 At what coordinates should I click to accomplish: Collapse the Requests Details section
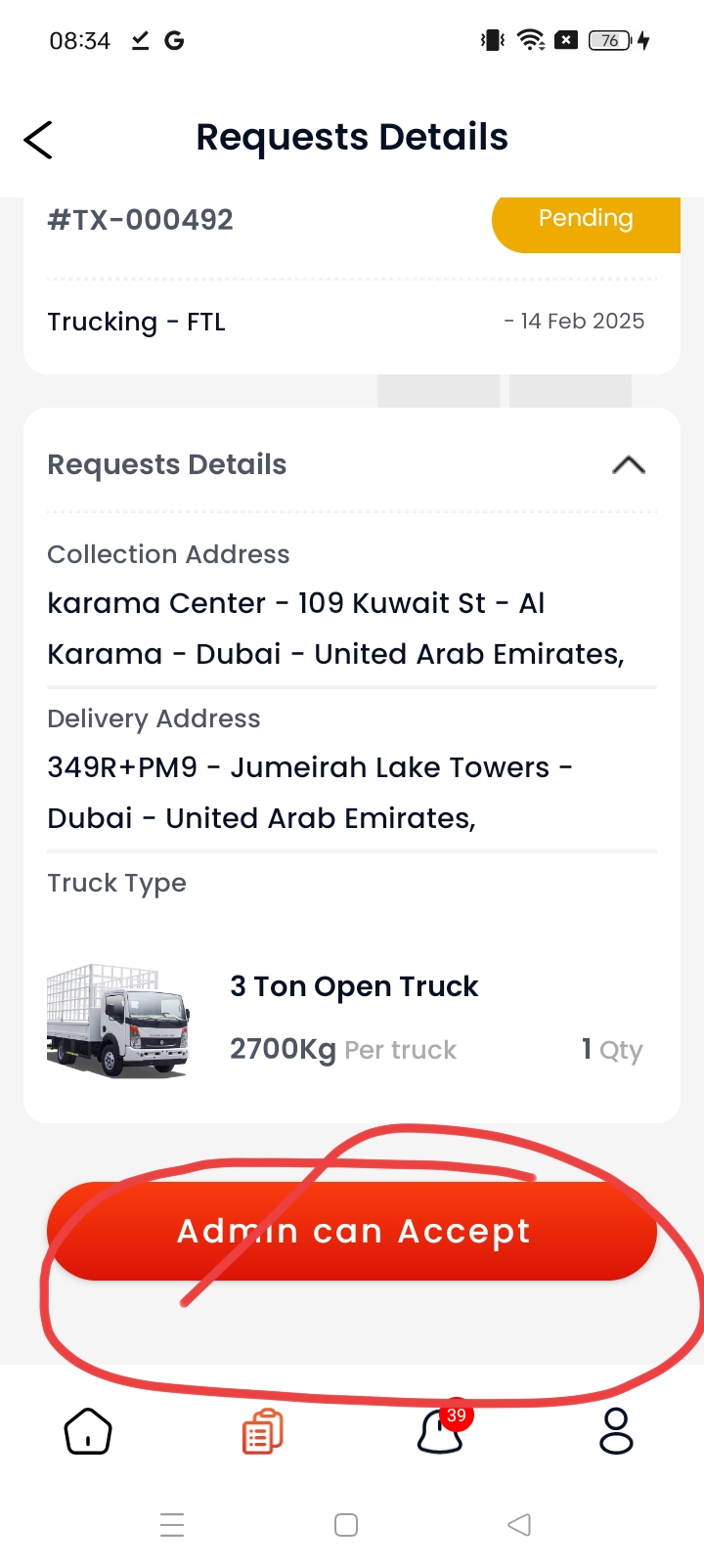click(x=629, y=465)
